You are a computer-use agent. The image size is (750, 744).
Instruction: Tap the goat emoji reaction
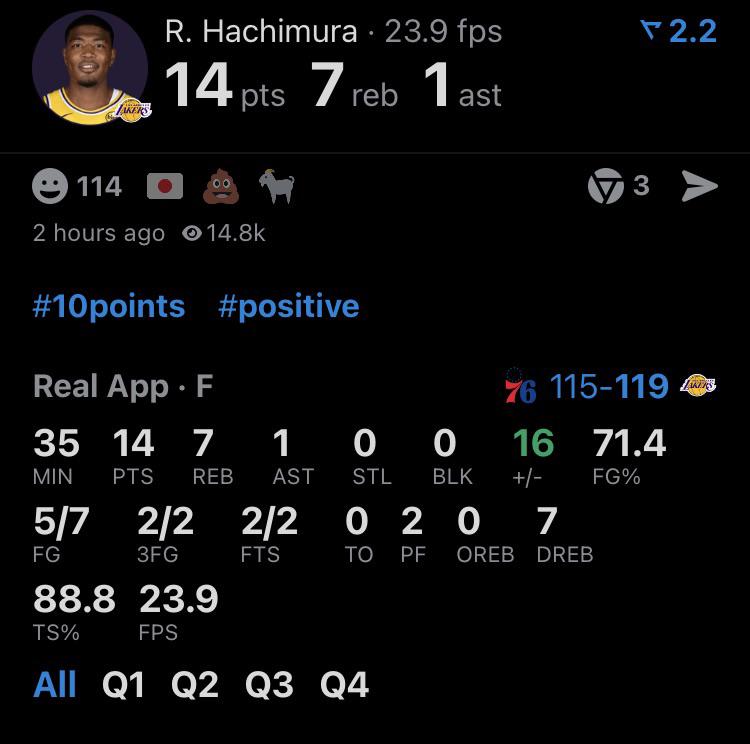point(276,187)
